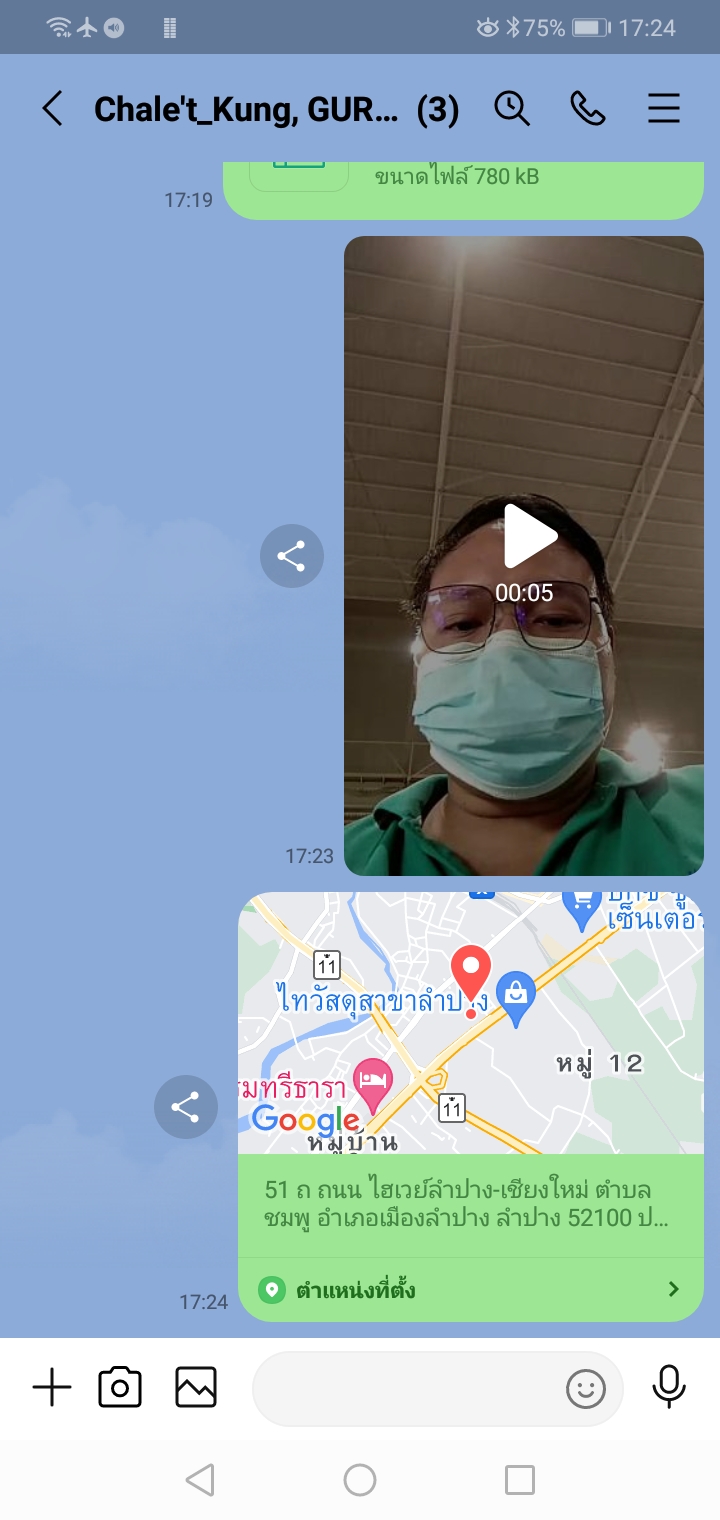Search messages in this chat

(512, 108)
